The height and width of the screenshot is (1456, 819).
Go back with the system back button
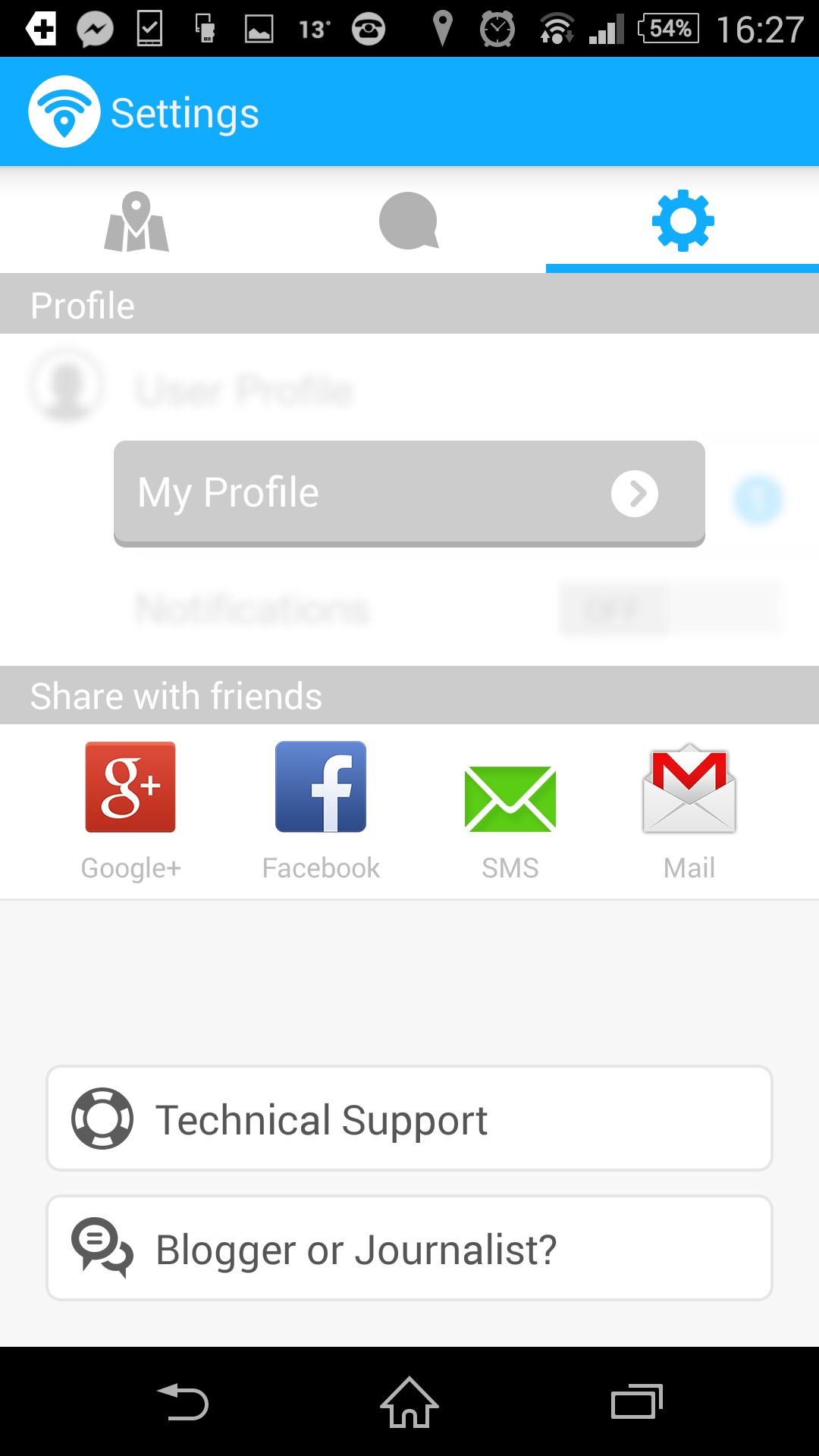pos(182,1401)
